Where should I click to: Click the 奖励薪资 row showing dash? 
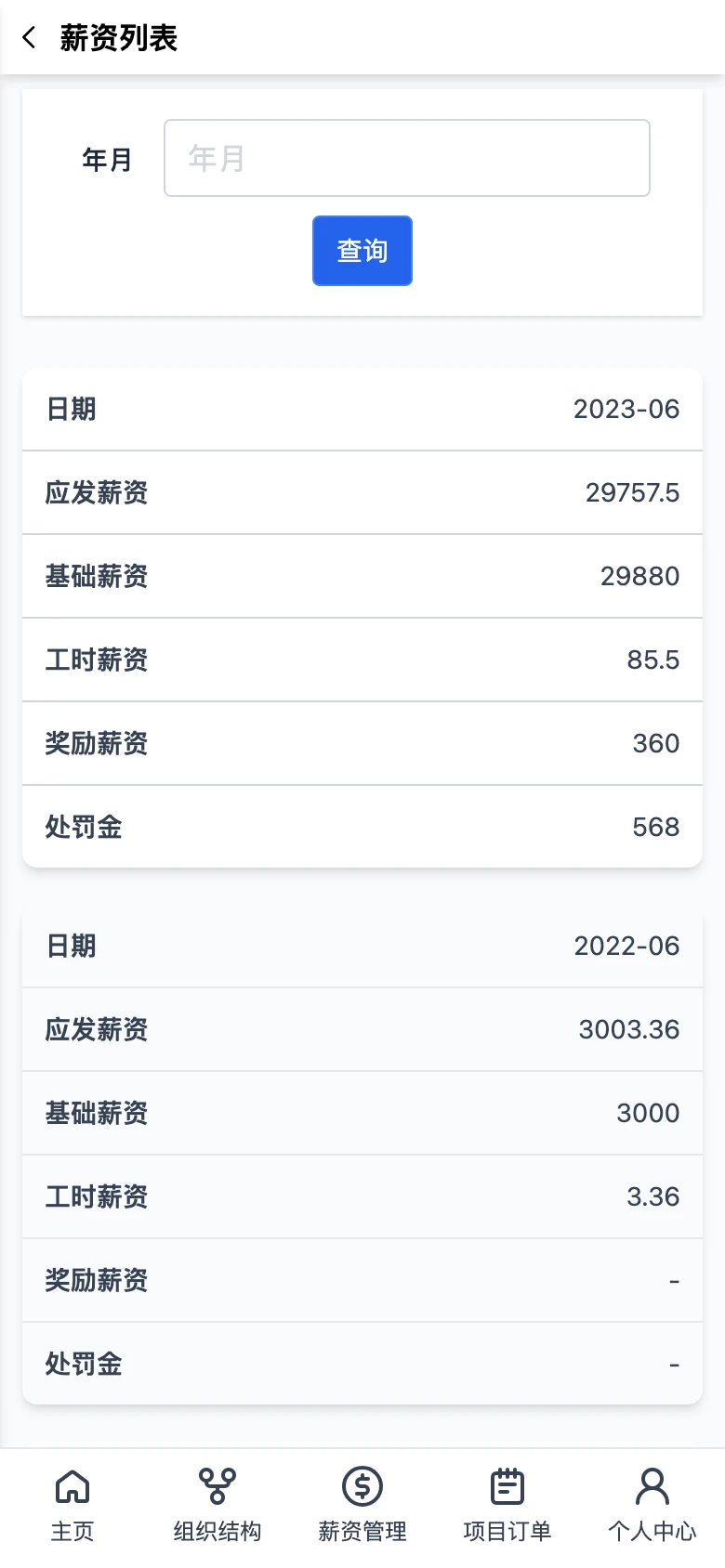point(362,1280)
